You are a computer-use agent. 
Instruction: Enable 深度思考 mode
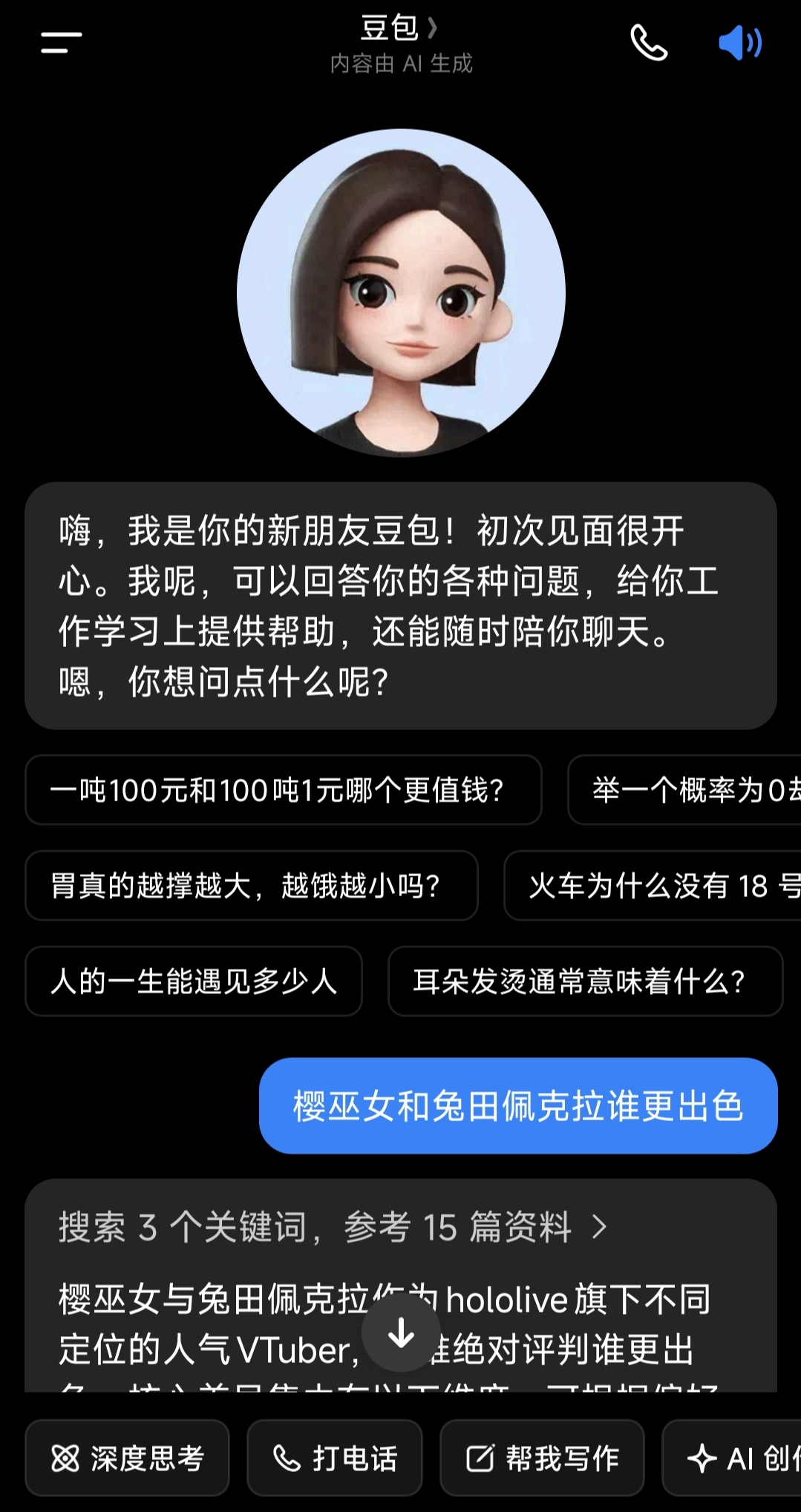(x=127, y=1459)
